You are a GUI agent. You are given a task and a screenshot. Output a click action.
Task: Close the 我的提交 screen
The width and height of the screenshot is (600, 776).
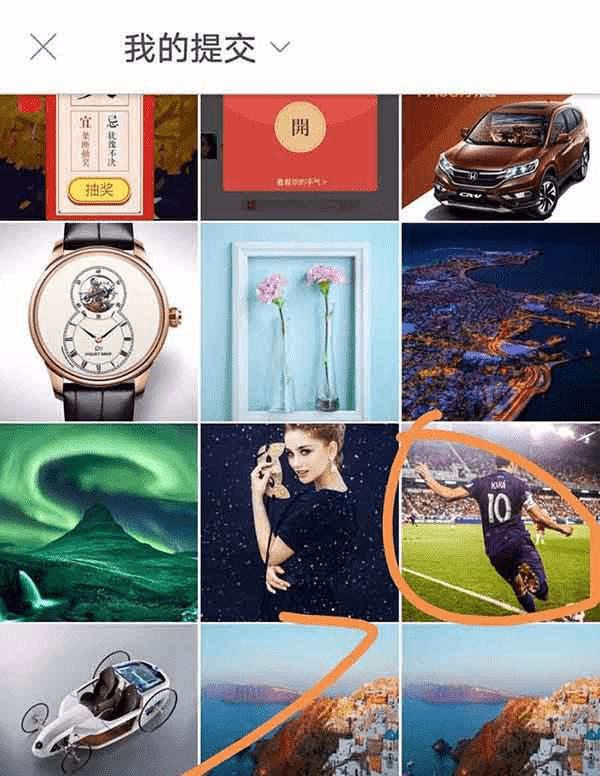44,46
